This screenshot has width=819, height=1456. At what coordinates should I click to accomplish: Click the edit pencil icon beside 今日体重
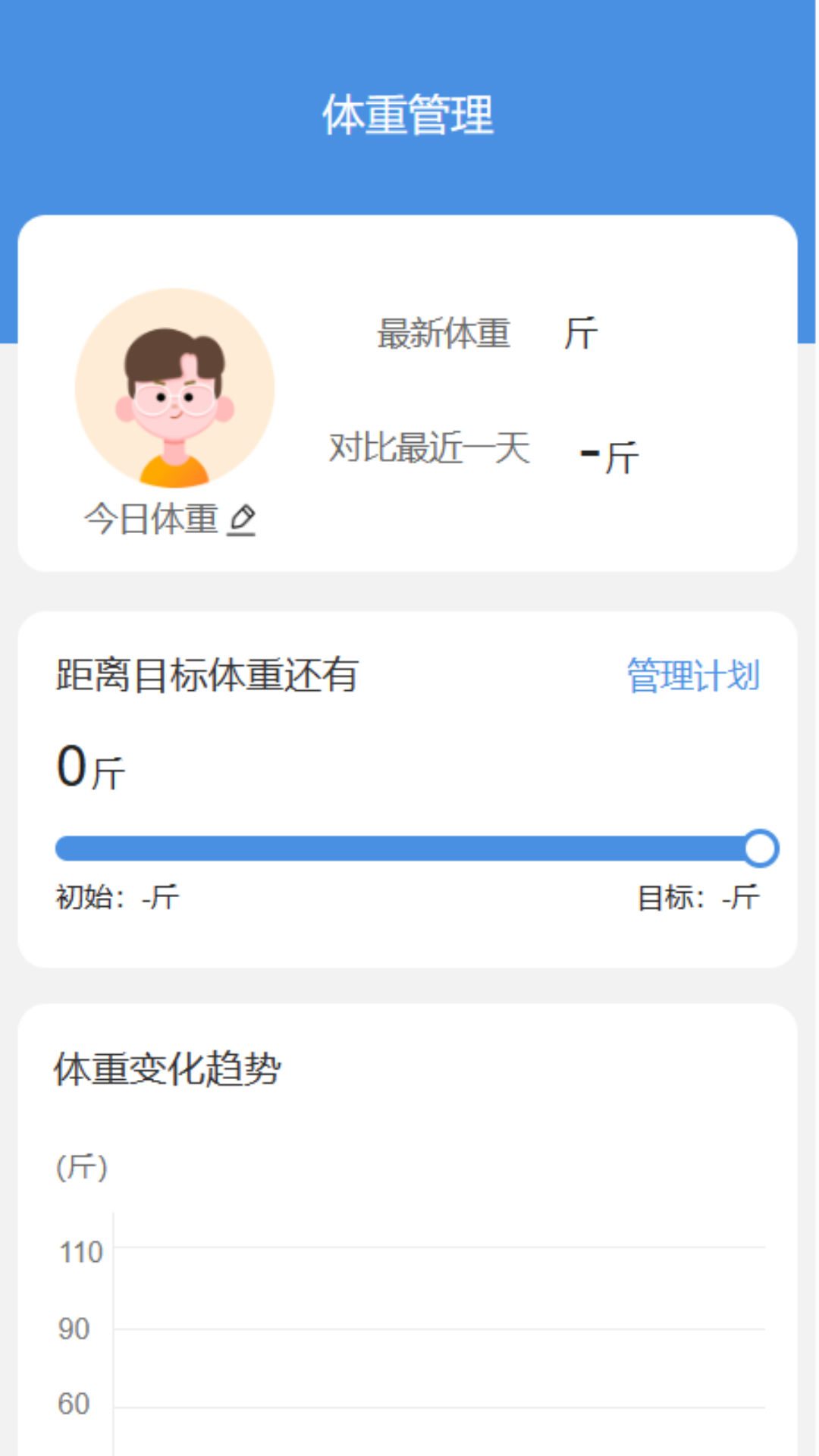244,520
